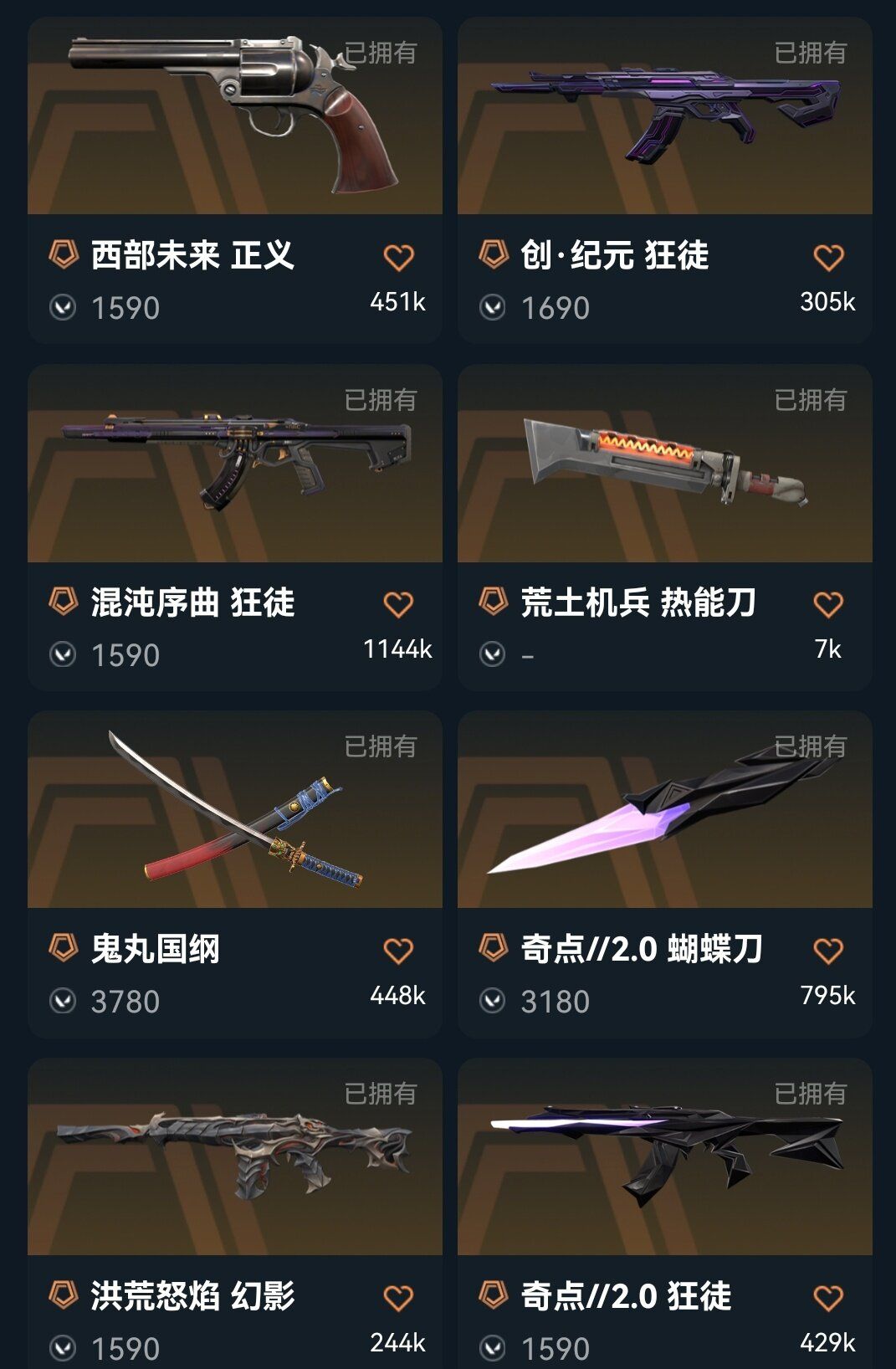Tap the heart on 奇点//2.0 蝴蝶刀
896x1369 pixels.
pyautogui.click(x=828, y=951)
